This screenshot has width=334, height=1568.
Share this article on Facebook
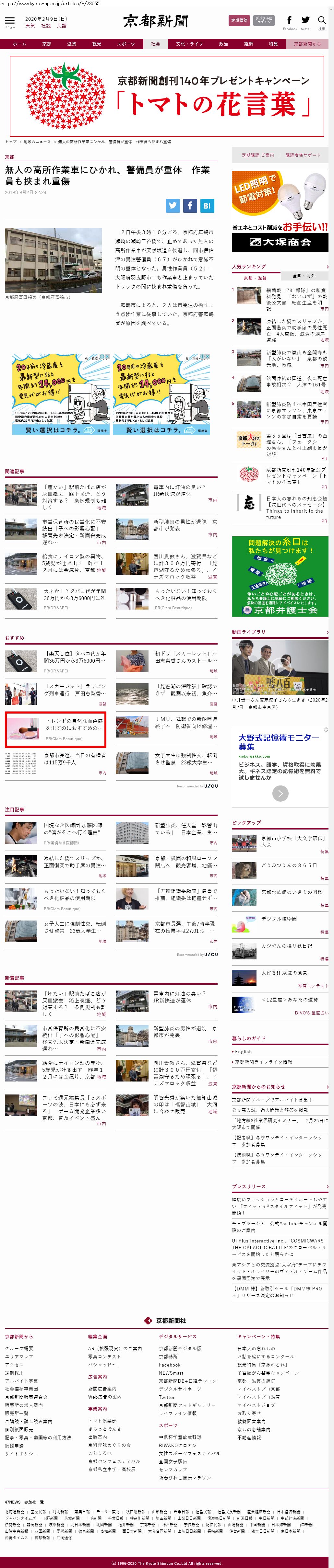click(x=190, y=206)
